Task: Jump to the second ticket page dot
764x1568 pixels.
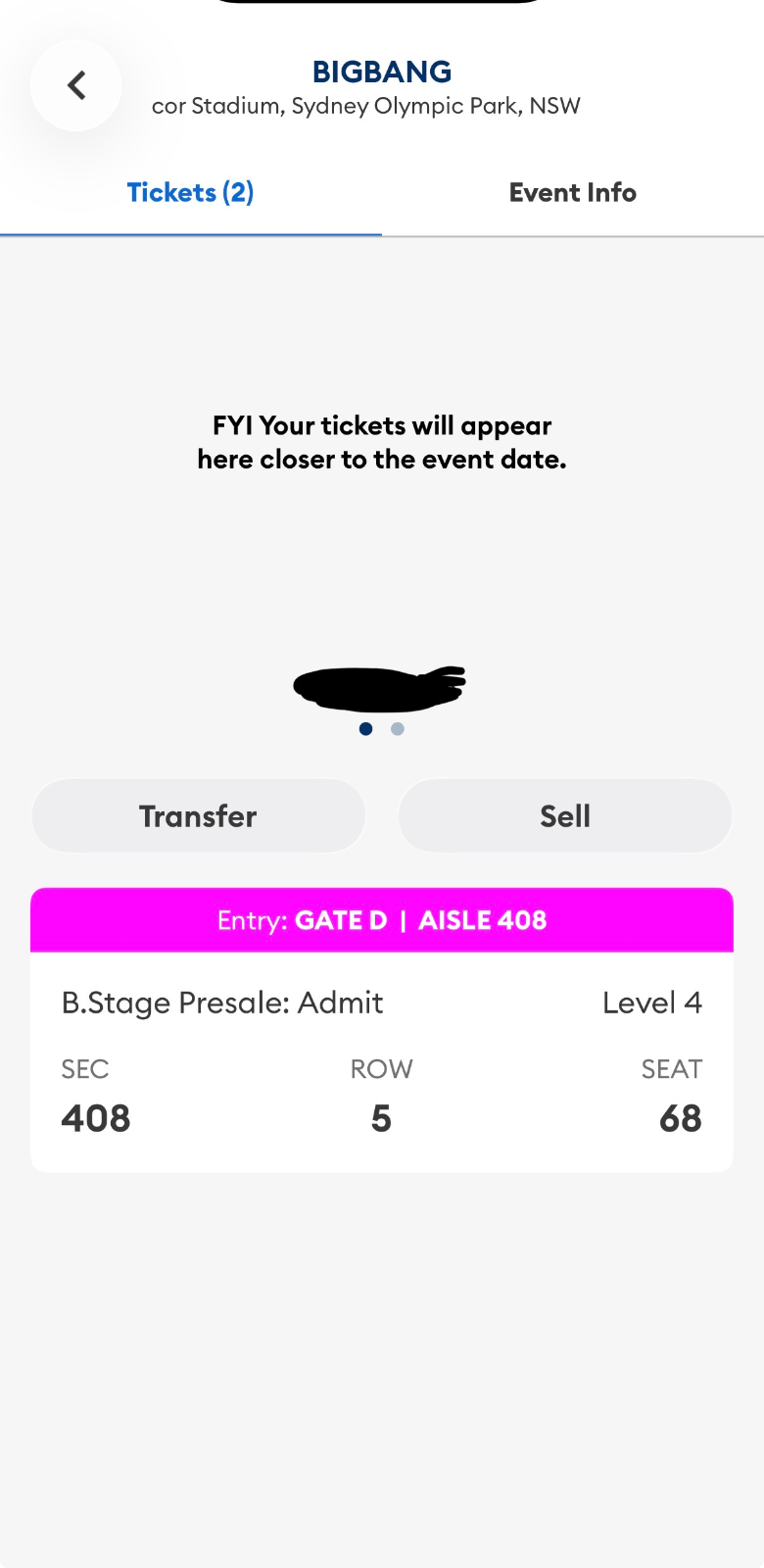Action: 398,729
